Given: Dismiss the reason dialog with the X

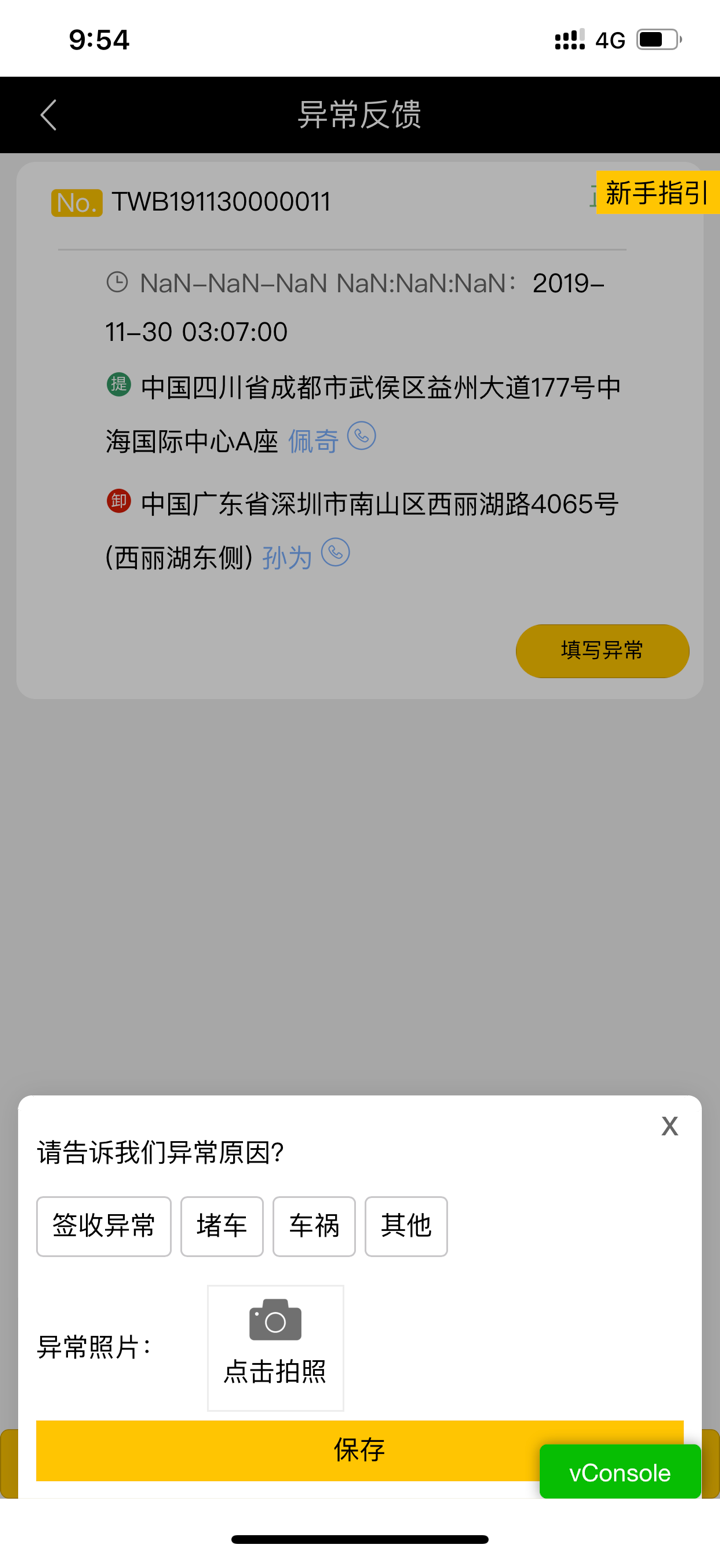Looking at the screenshot, I should (x=668, y=1125).
